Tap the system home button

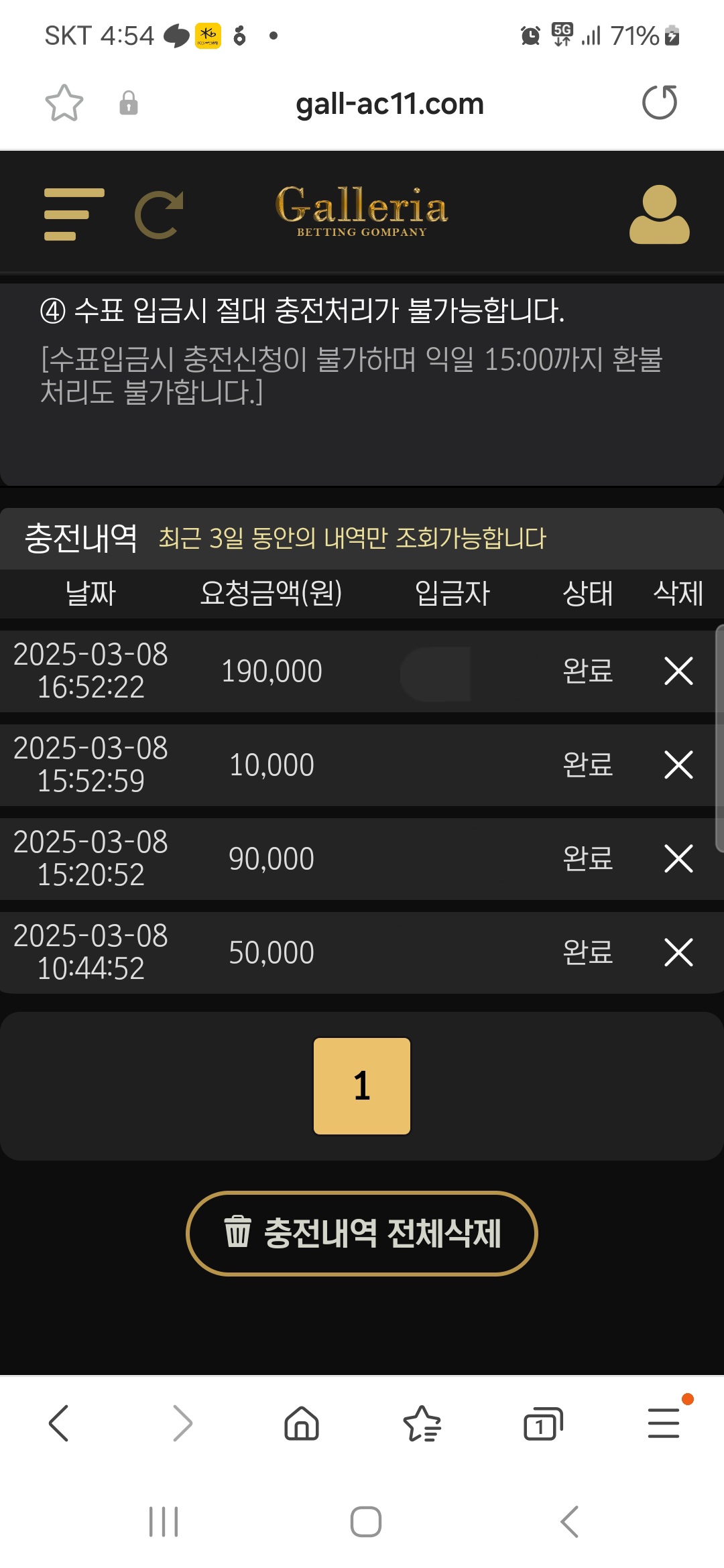(366, 1522)
